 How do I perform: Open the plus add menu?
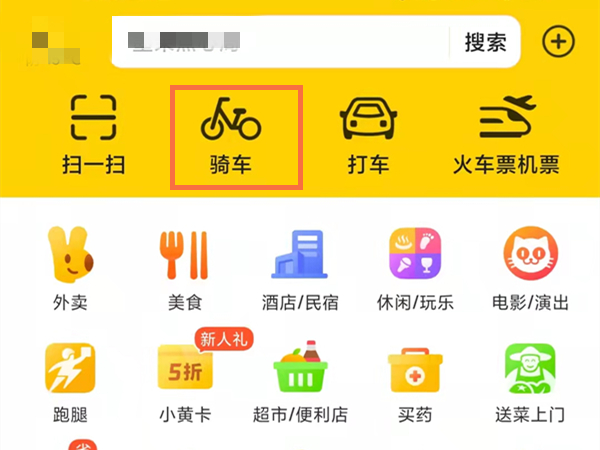tap(558, 42)
